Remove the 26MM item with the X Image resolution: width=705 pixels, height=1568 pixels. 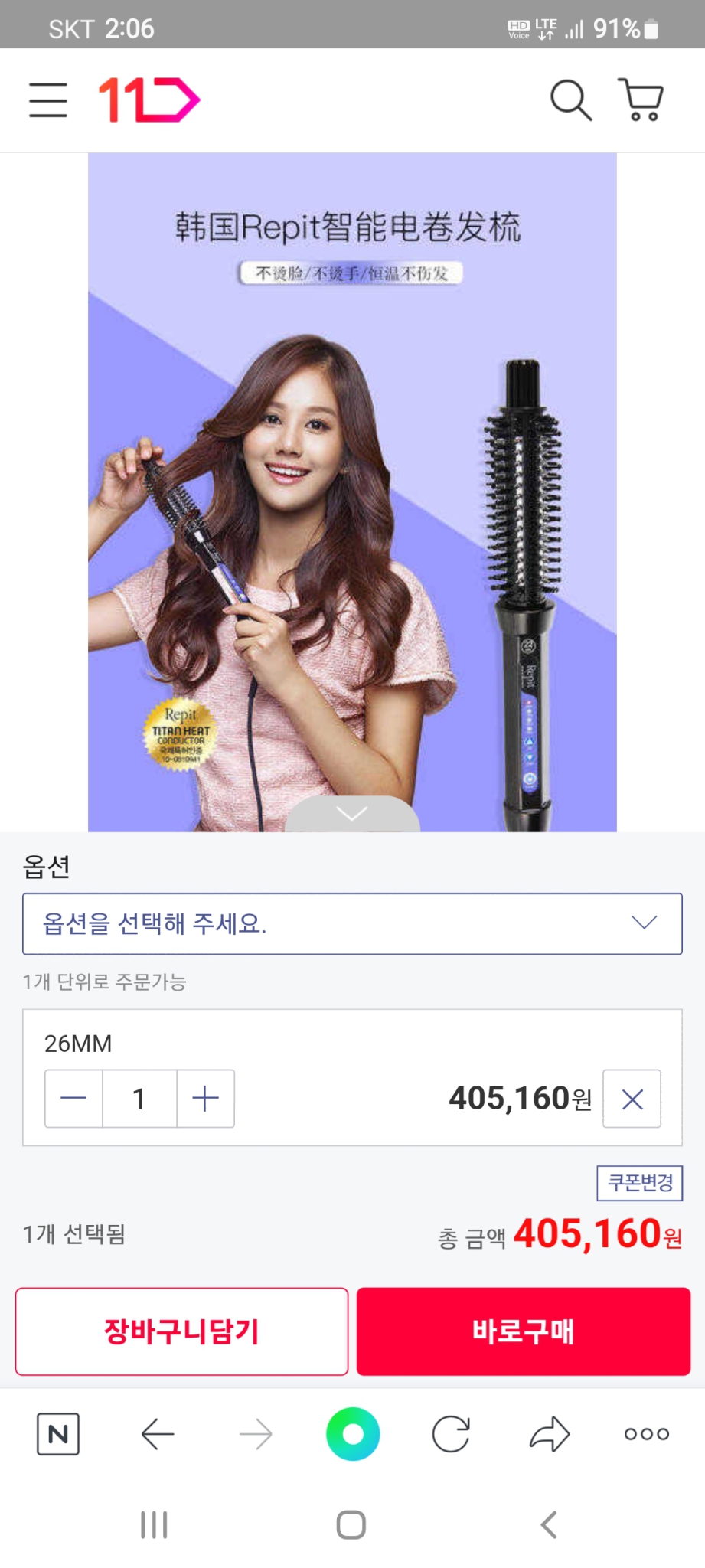[632, 1099]
